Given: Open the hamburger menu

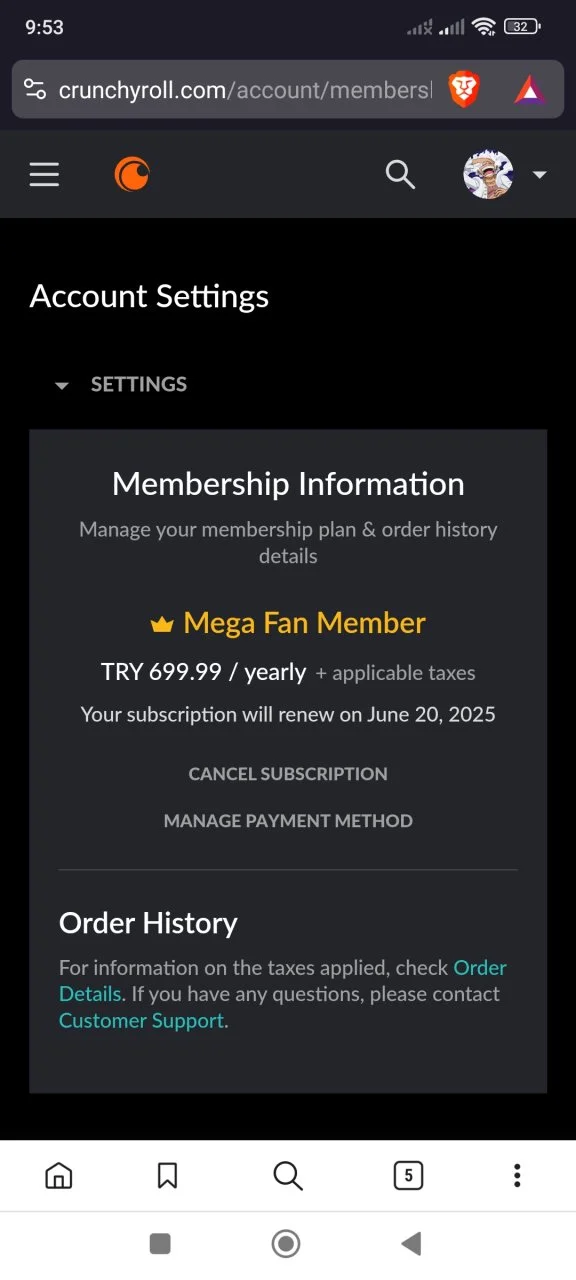Looking at the screenshot, I should [44, 175].
